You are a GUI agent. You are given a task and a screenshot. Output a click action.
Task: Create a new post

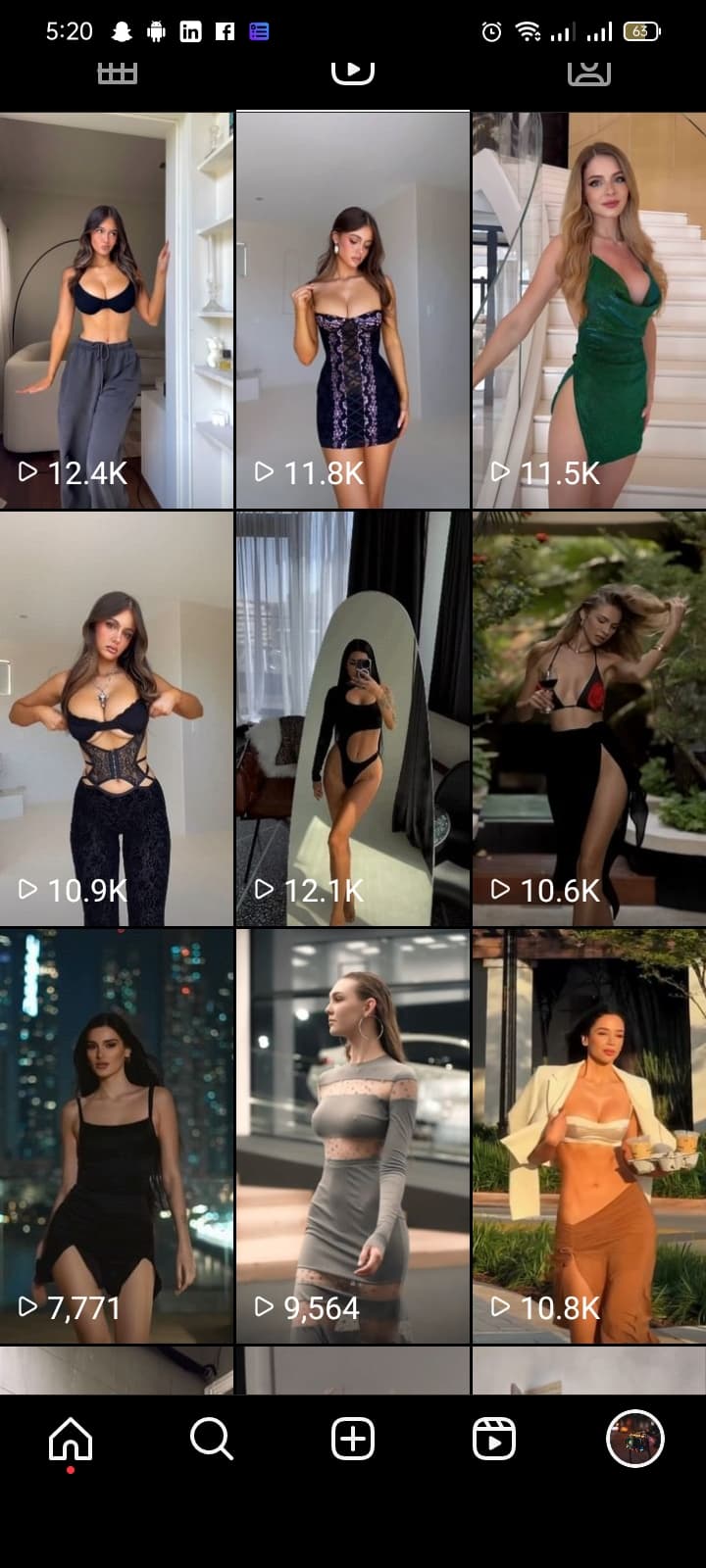pyautogui.click(x=353, y=1440)
